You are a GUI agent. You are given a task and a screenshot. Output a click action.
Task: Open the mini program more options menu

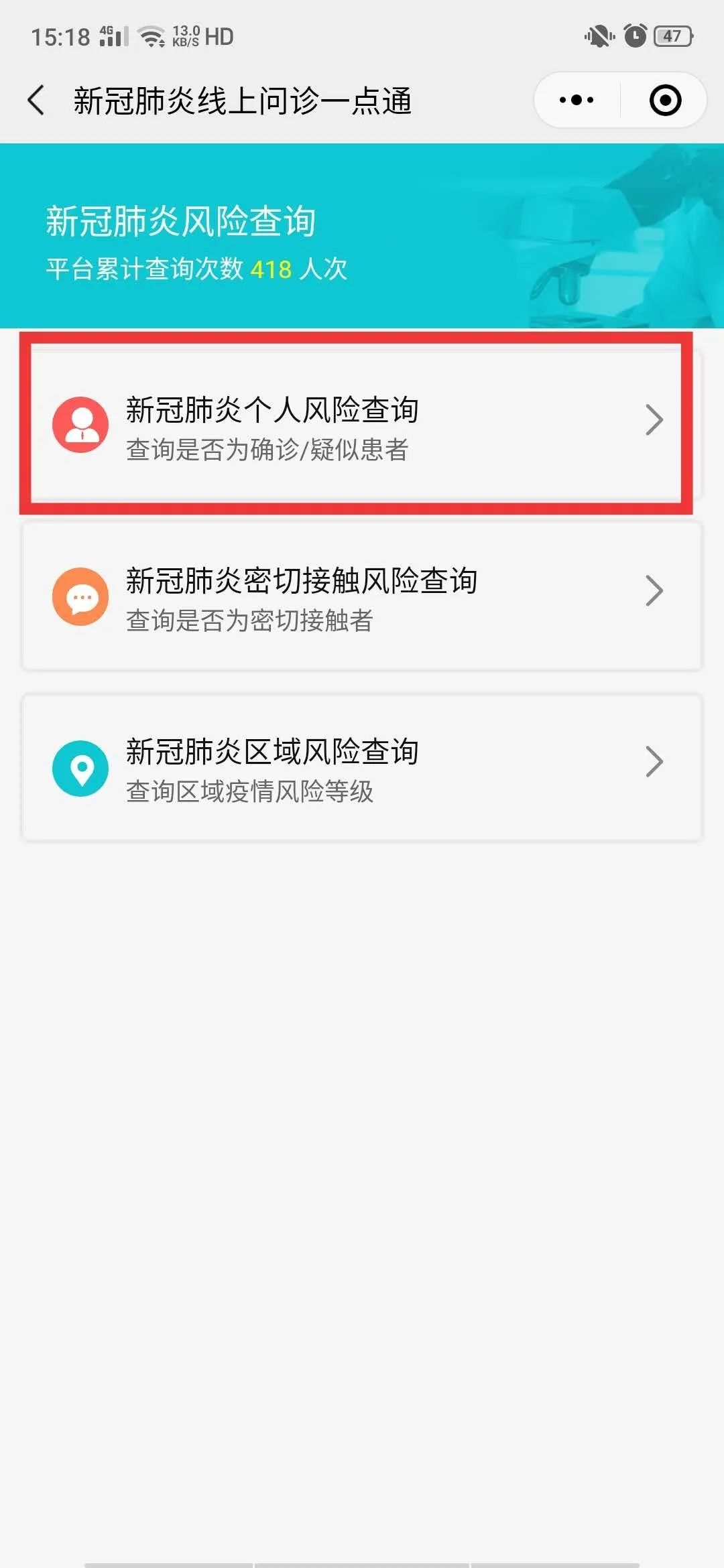(577, 101)
